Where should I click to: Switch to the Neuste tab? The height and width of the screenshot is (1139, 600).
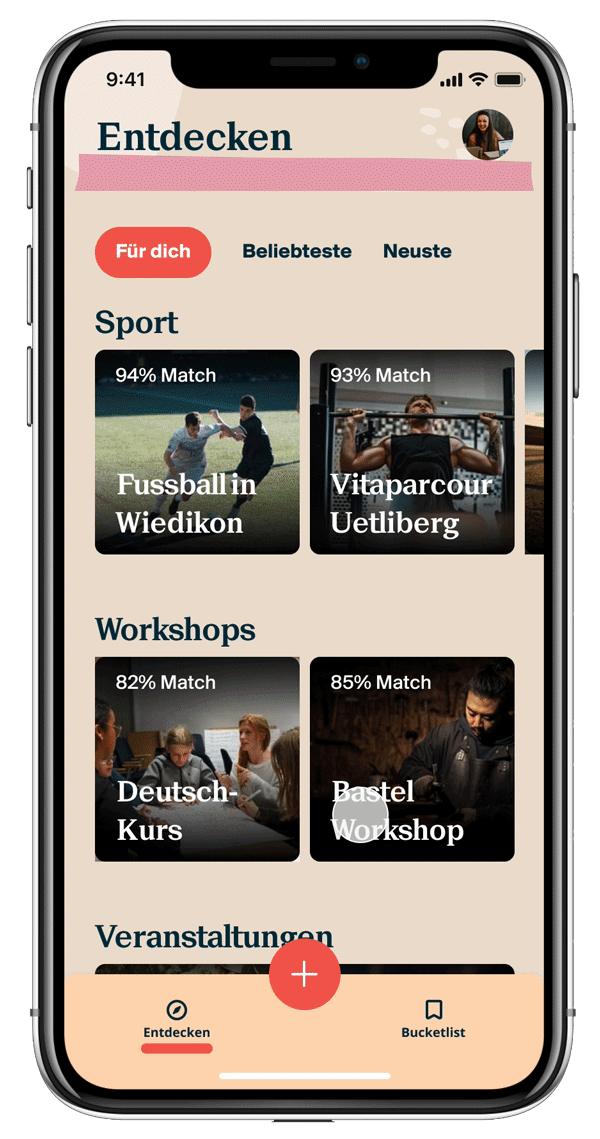point(417,252)
